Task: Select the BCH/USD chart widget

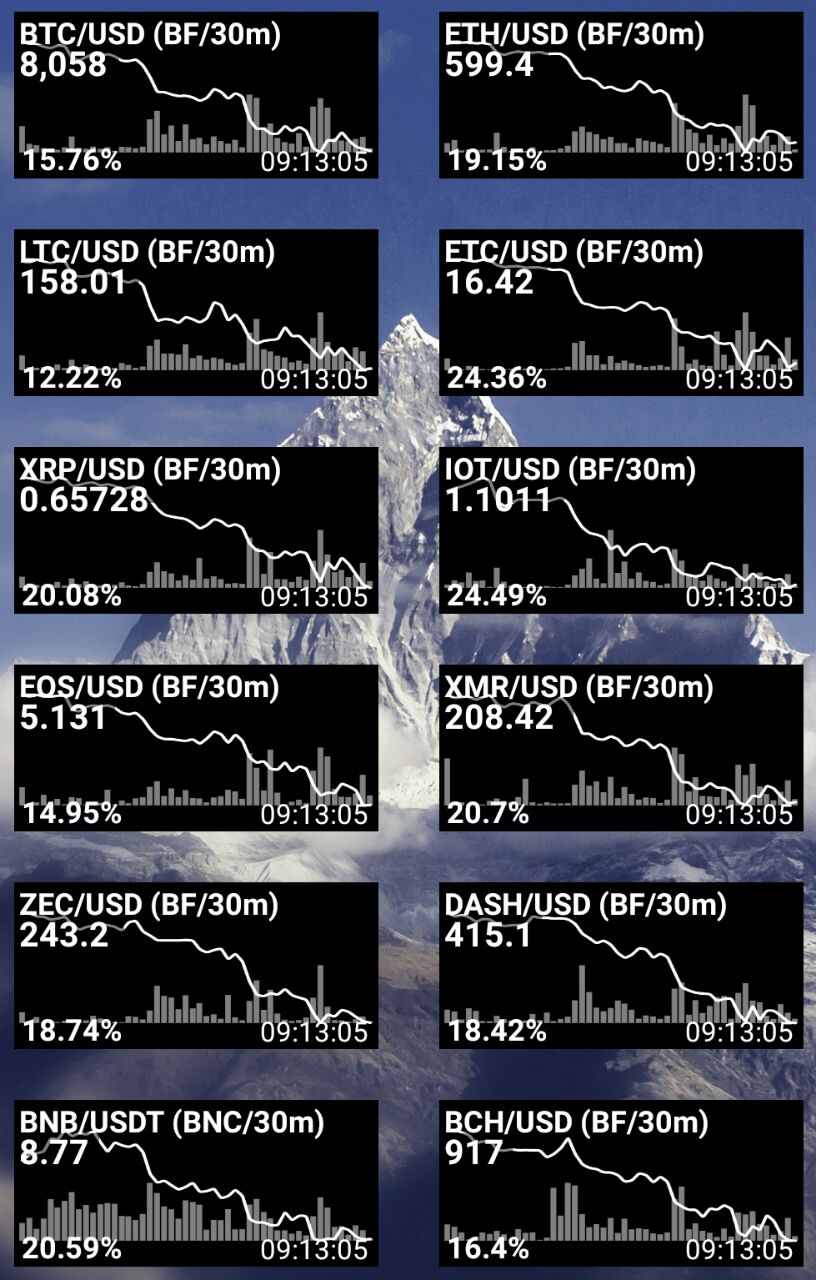Action: (x=620, y=1183)
